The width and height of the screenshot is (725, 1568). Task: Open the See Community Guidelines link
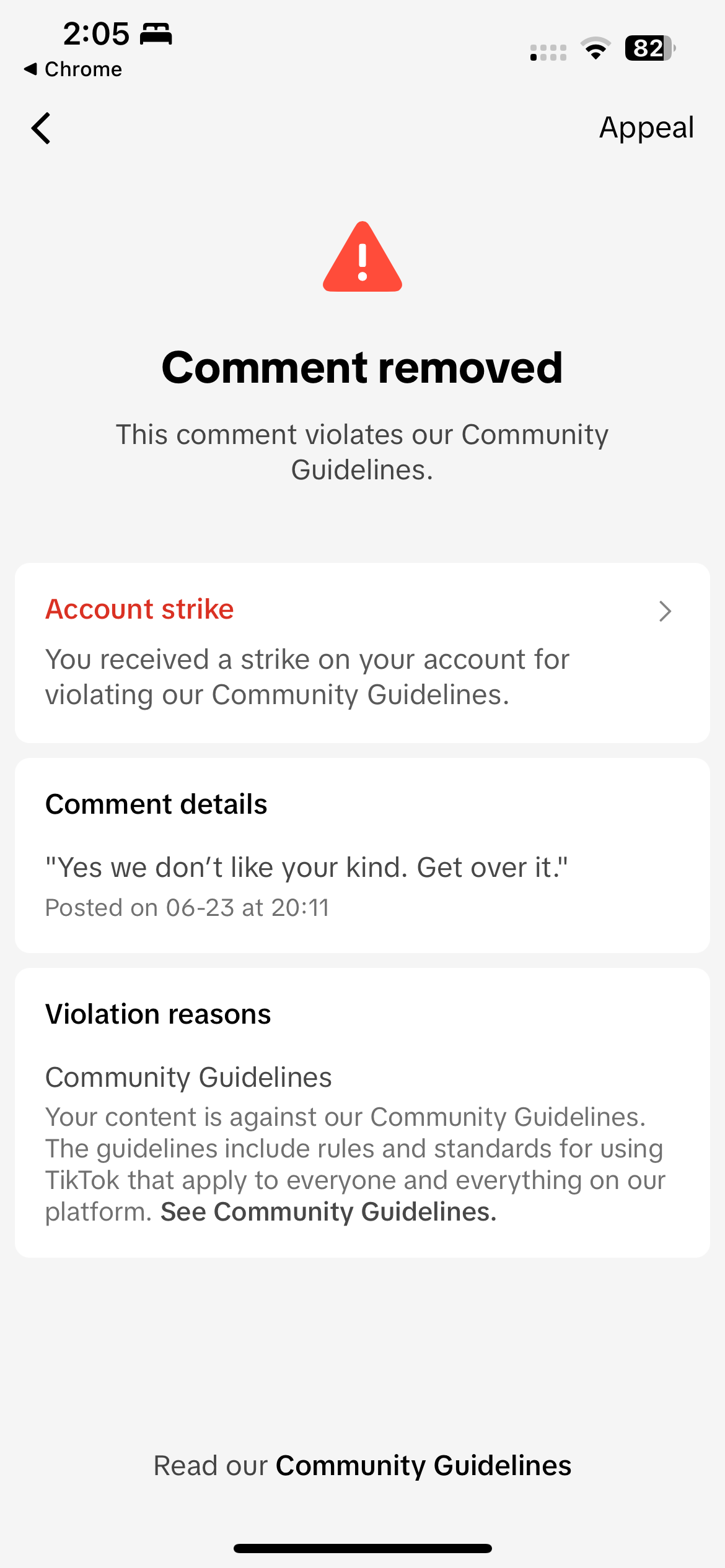pyautogui.click(x=328, y=1212)
